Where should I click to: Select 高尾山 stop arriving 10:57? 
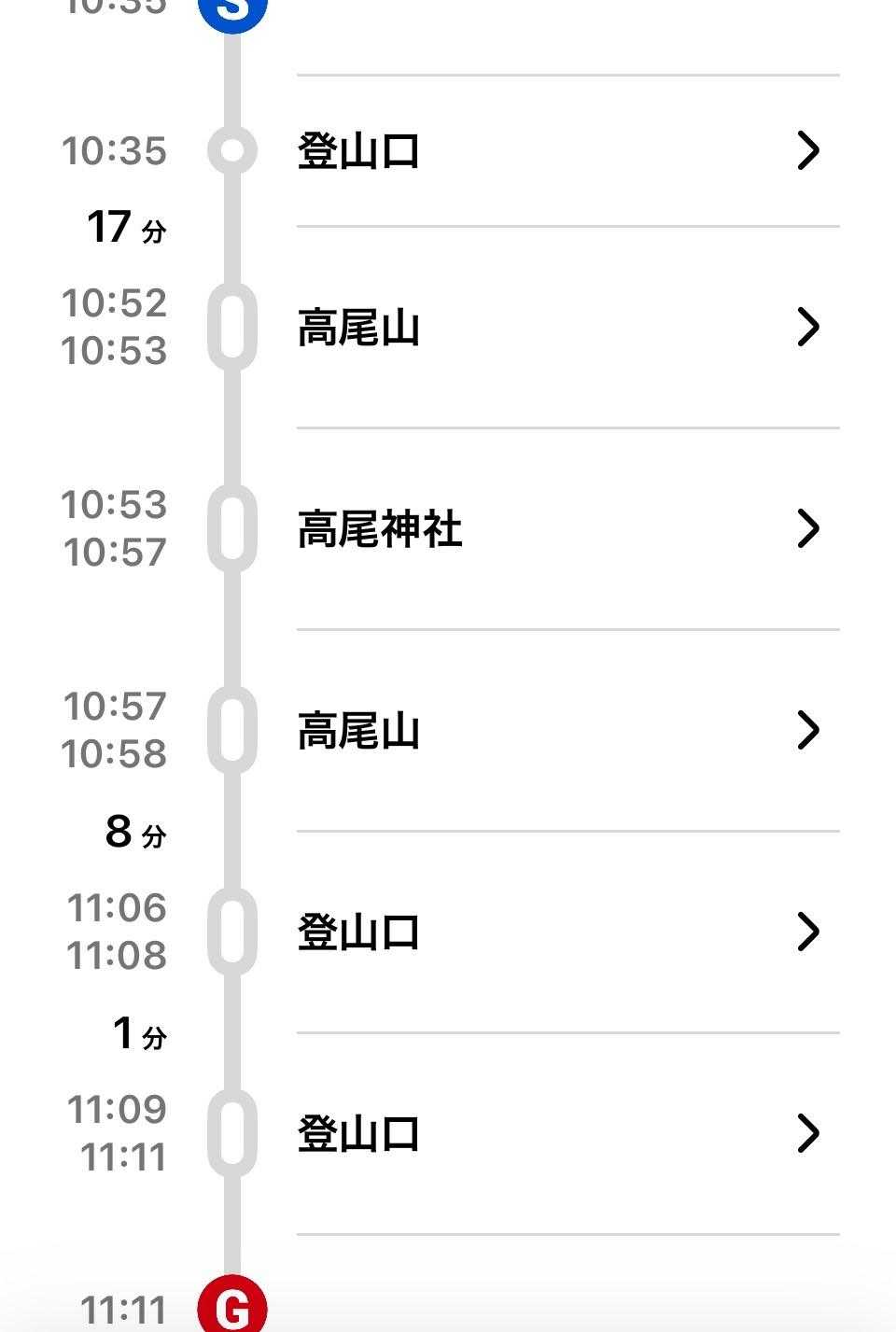pyautogui.click(x=560, y=731)
